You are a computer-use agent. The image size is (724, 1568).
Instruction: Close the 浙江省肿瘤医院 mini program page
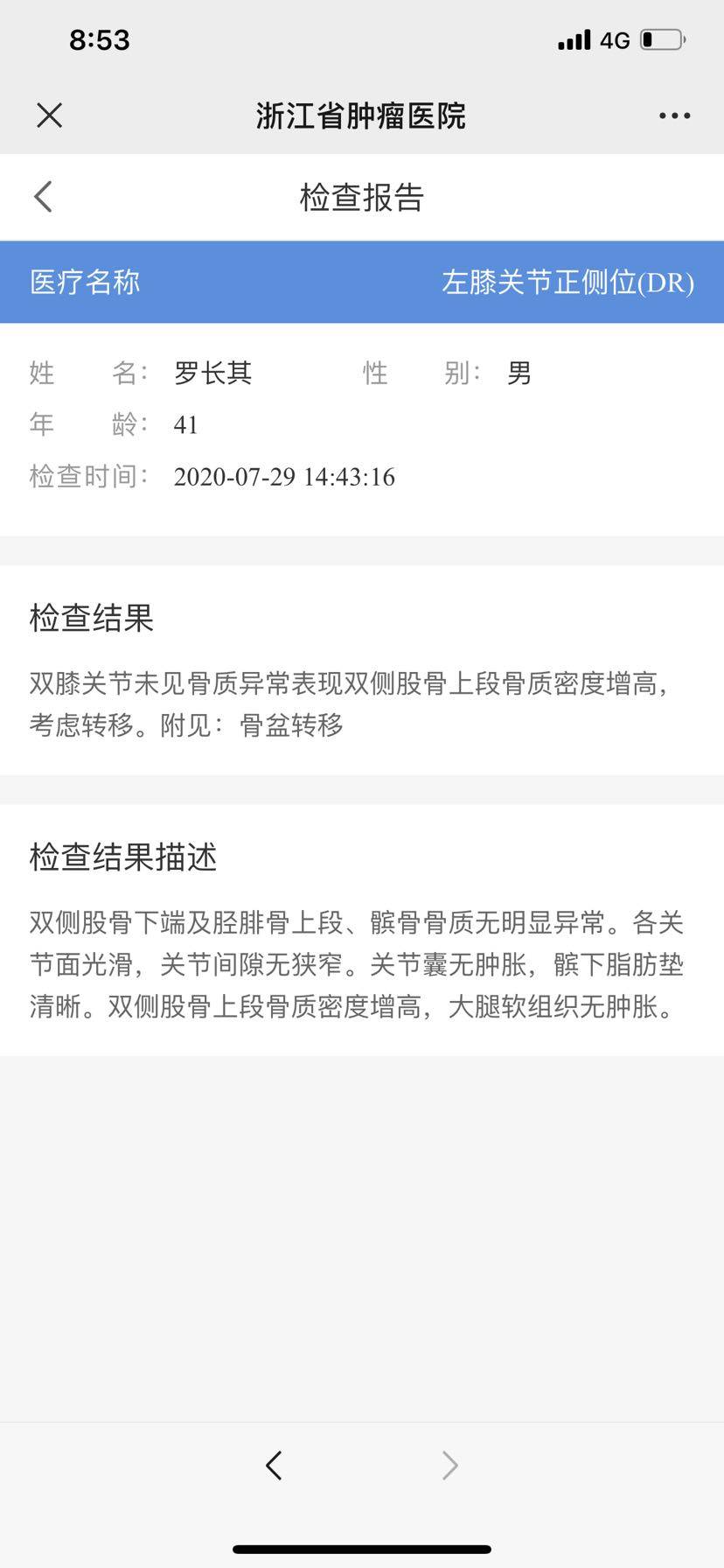tap(50, 115)
